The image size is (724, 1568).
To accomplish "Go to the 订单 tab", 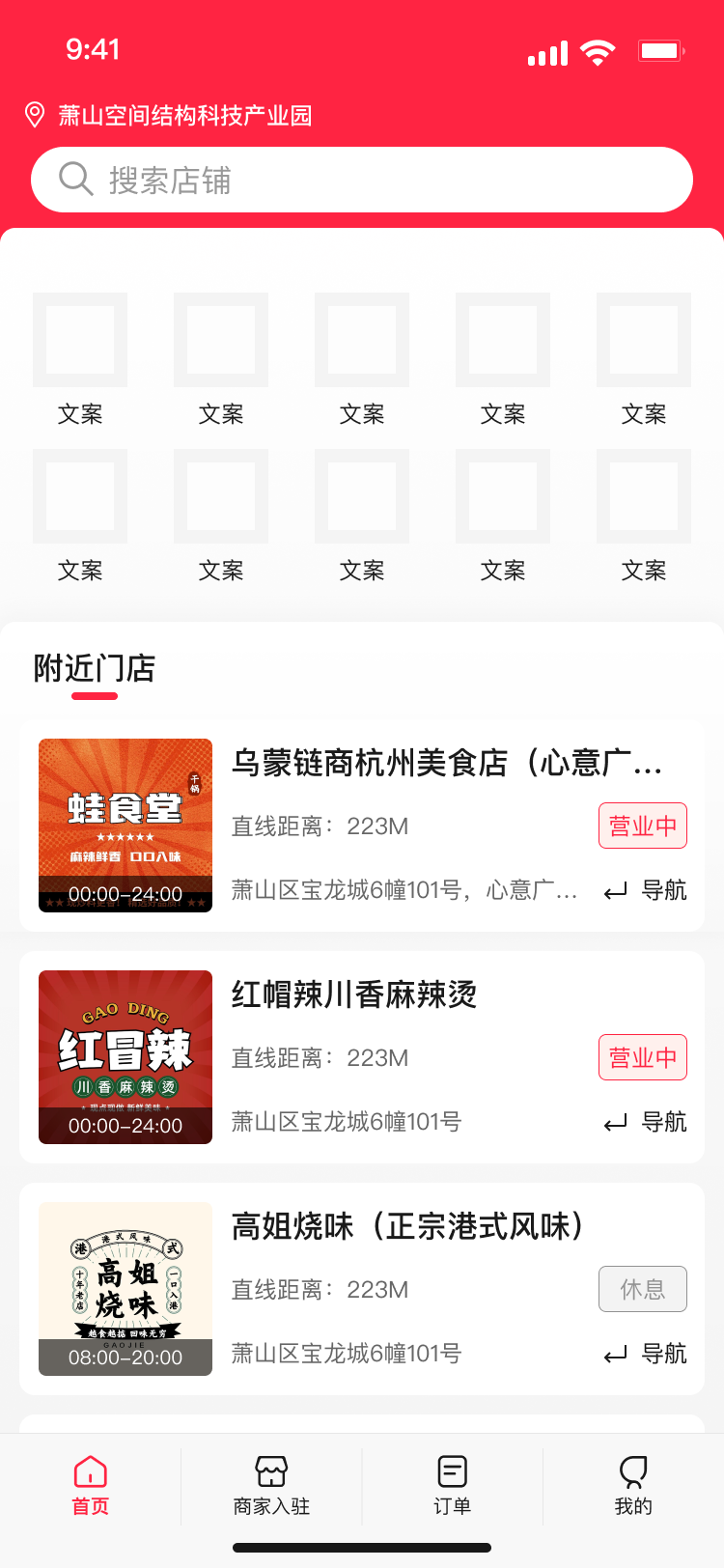I will click(452, 1485).
